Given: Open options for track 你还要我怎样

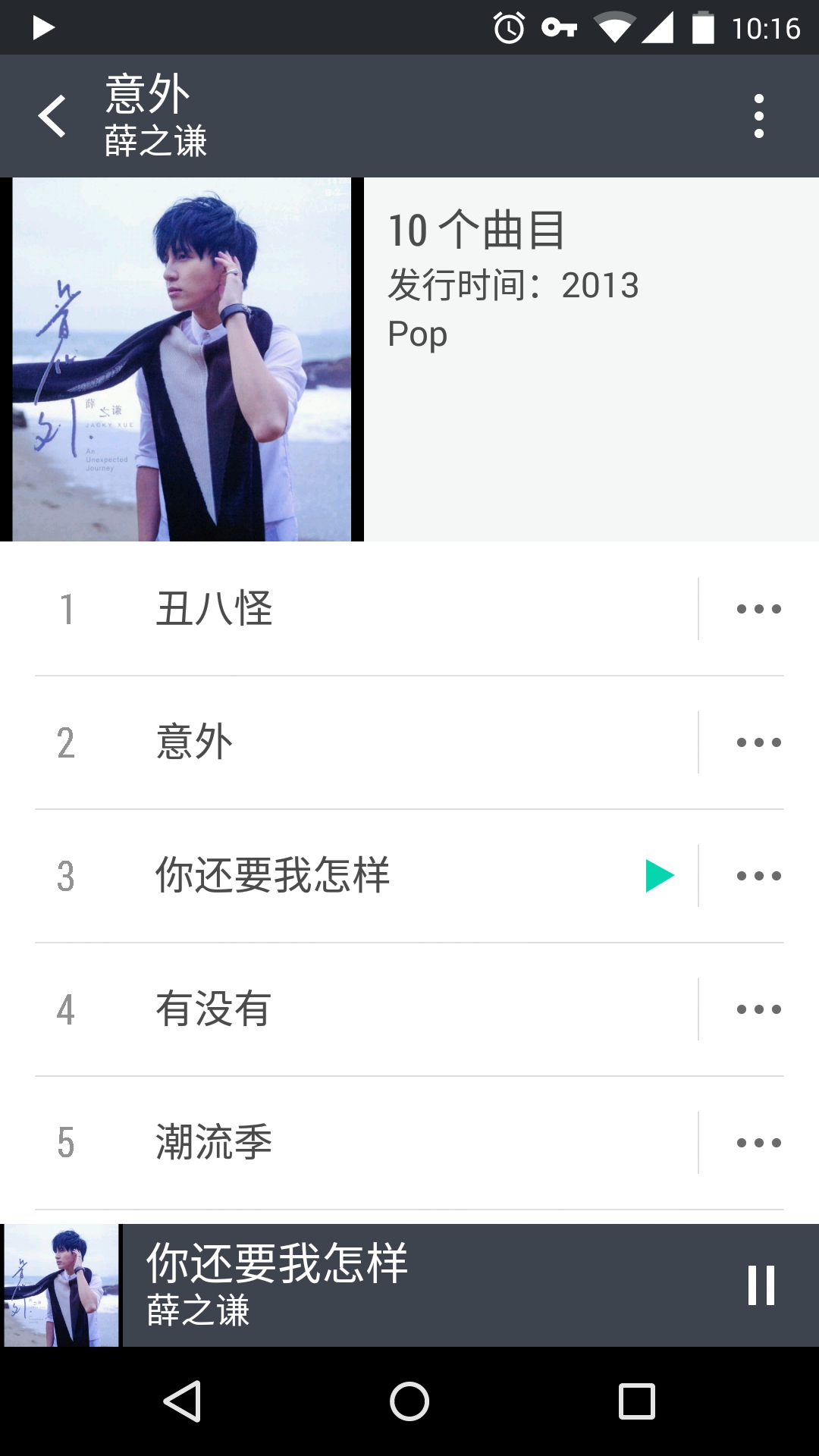Looking at the screenshot, I should [759, 874].
